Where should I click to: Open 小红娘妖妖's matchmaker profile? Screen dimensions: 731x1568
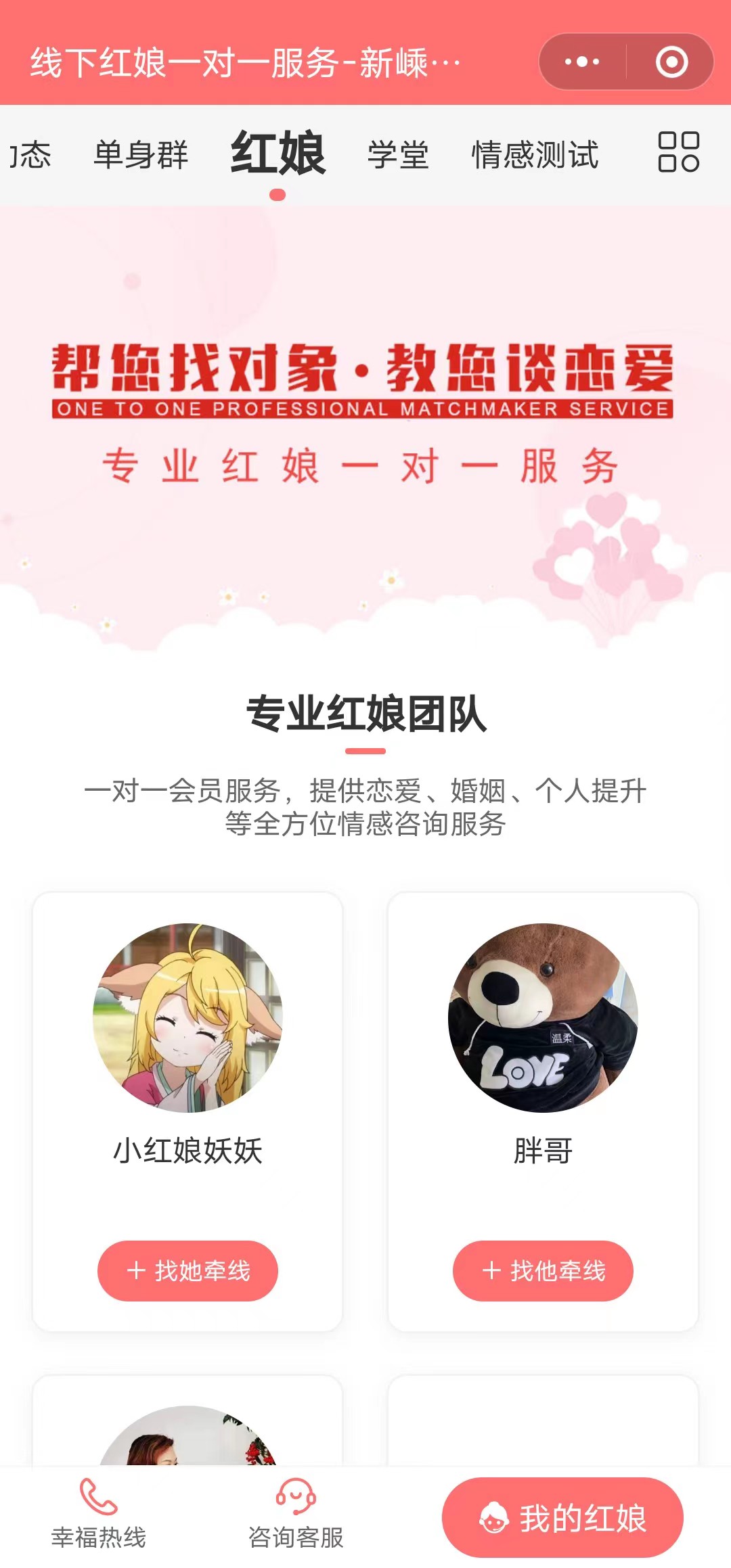tap(187, 1018)
